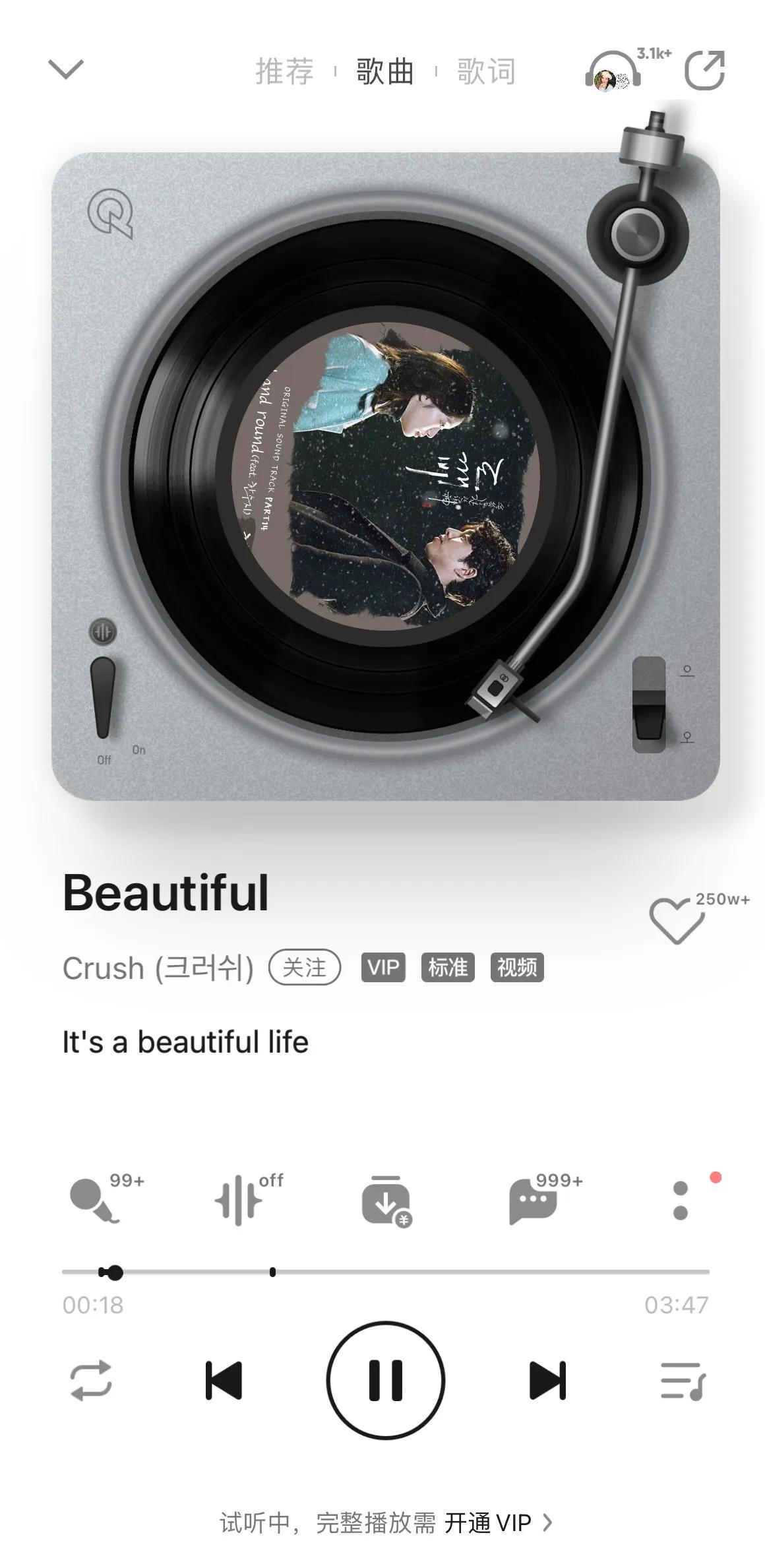Viewport: 765px width, 1568px height.
Task: Collapse the player with the down chevron
Action: 66,69
